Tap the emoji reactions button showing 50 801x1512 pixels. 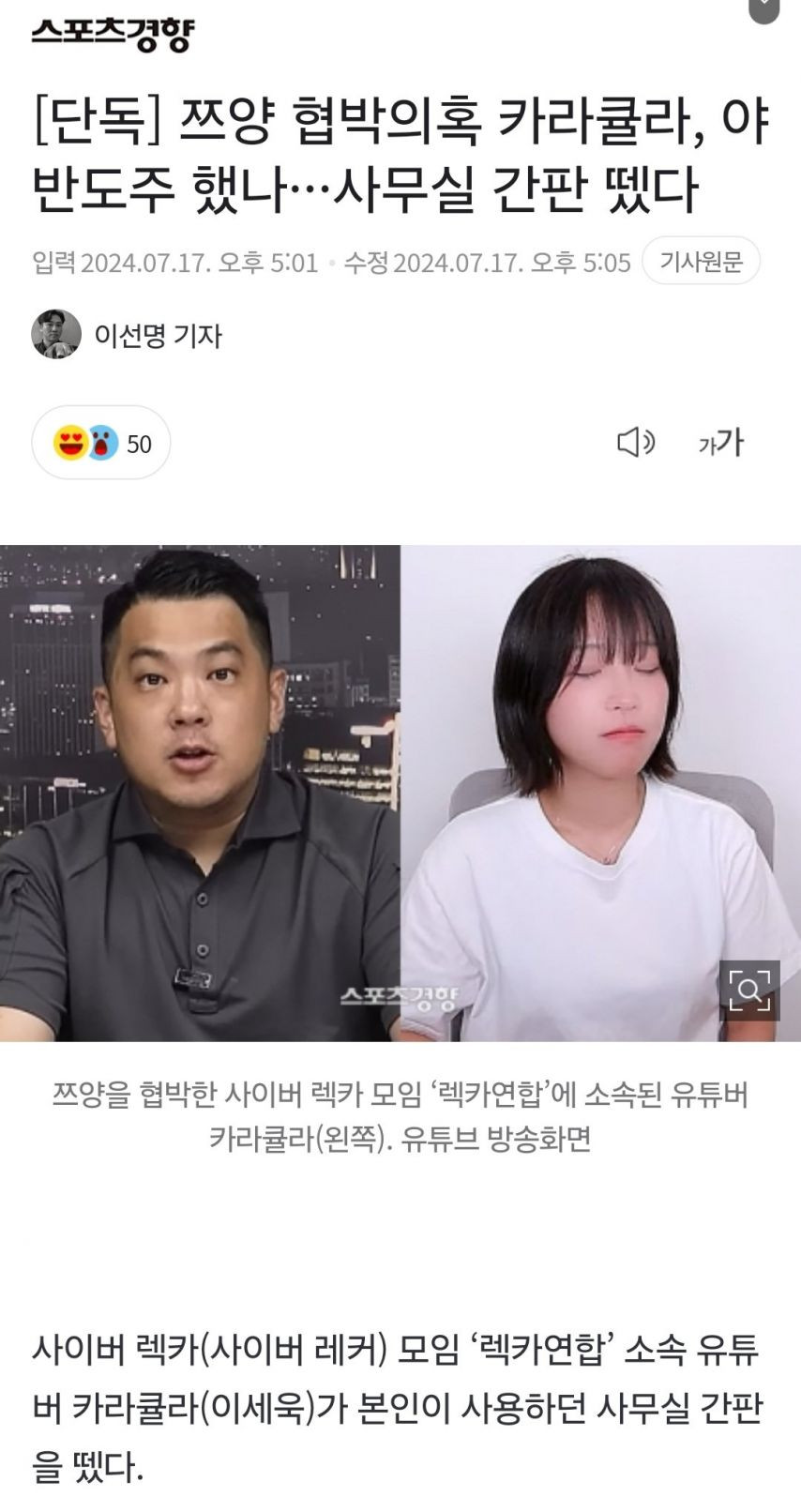click(101, 443)
